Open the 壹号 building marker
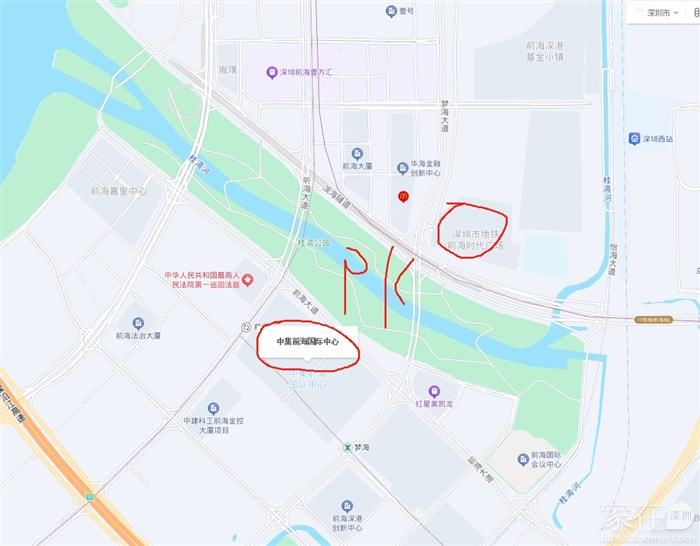Screen dimensions: 700x546 [391, 11]
